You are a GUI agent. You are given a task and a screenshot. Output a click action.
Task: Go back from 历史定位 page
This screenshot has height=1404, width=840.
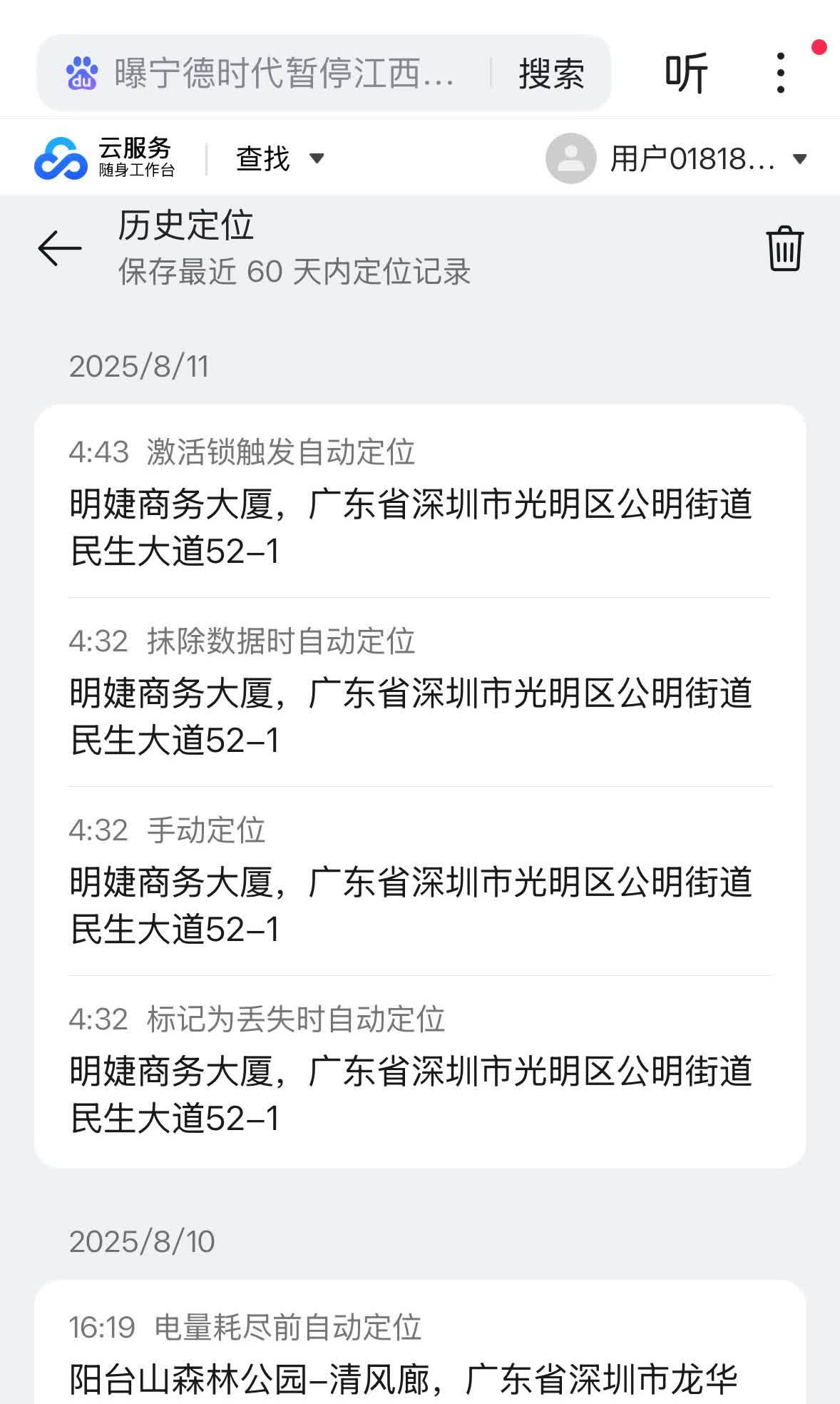[60, 248]
